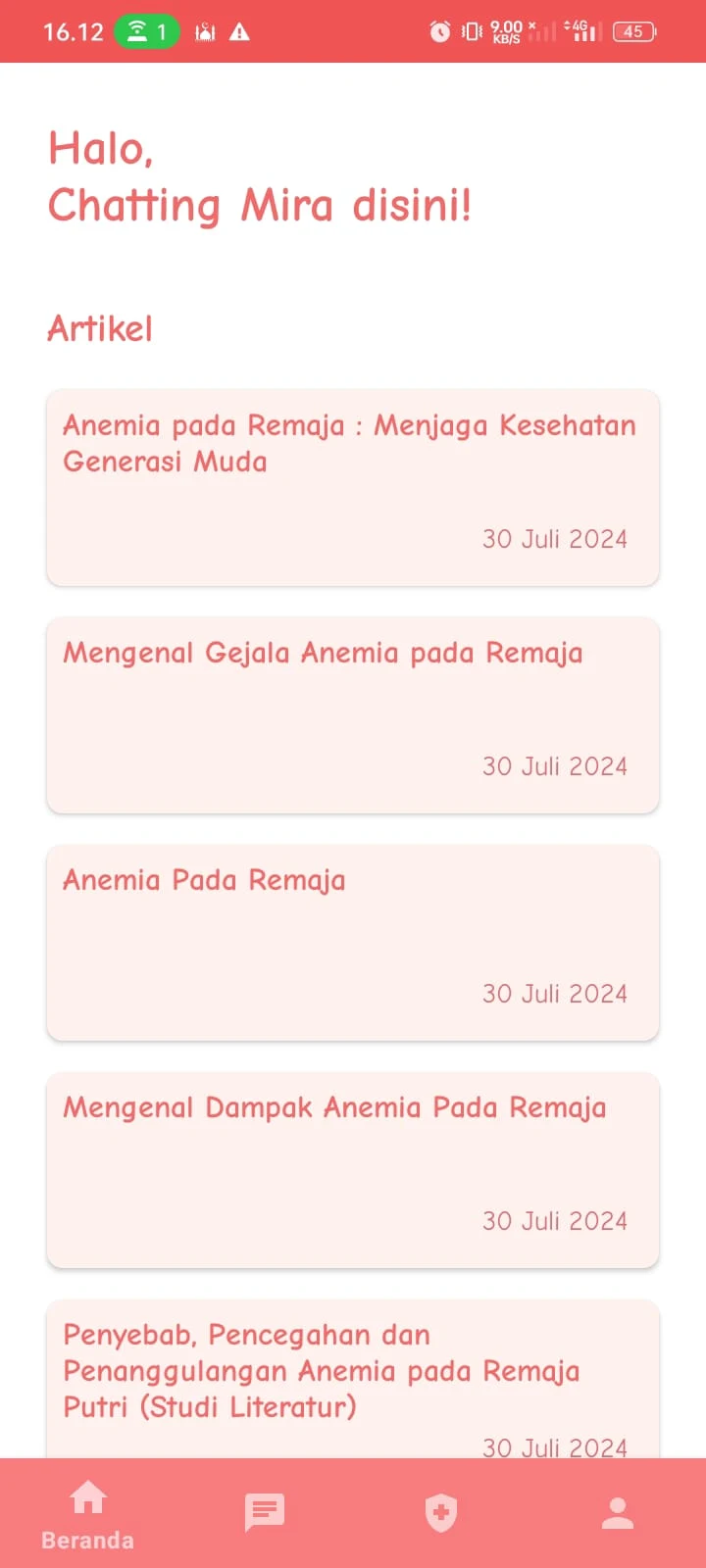Select the chat bubble icon in navigation bar
This screenshot has width=706, height=1568.
(x=264, y=1512)
